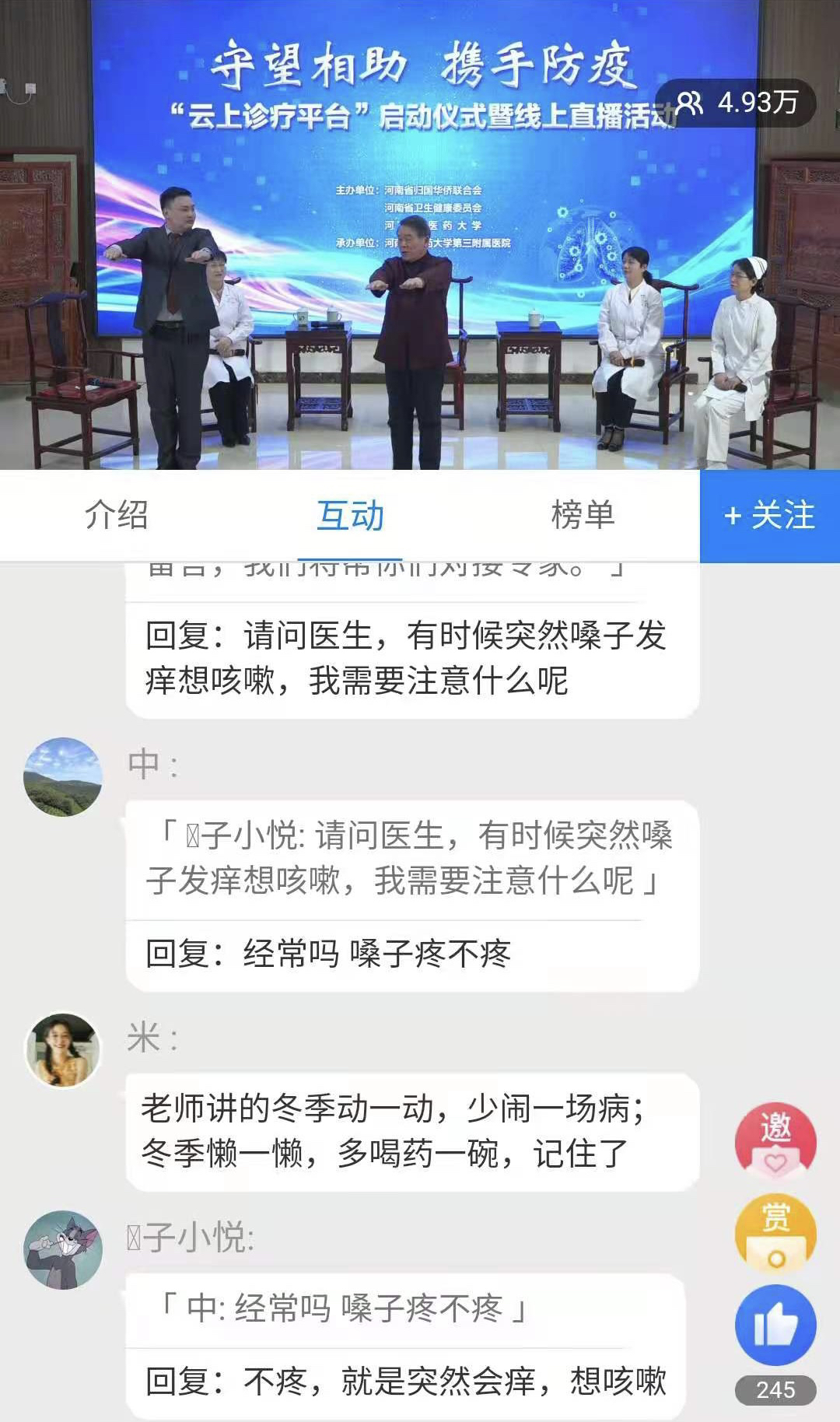Open user 中's landscape avatar
The width and height of the screenshot is (840, 1422).
click(63, 776)
